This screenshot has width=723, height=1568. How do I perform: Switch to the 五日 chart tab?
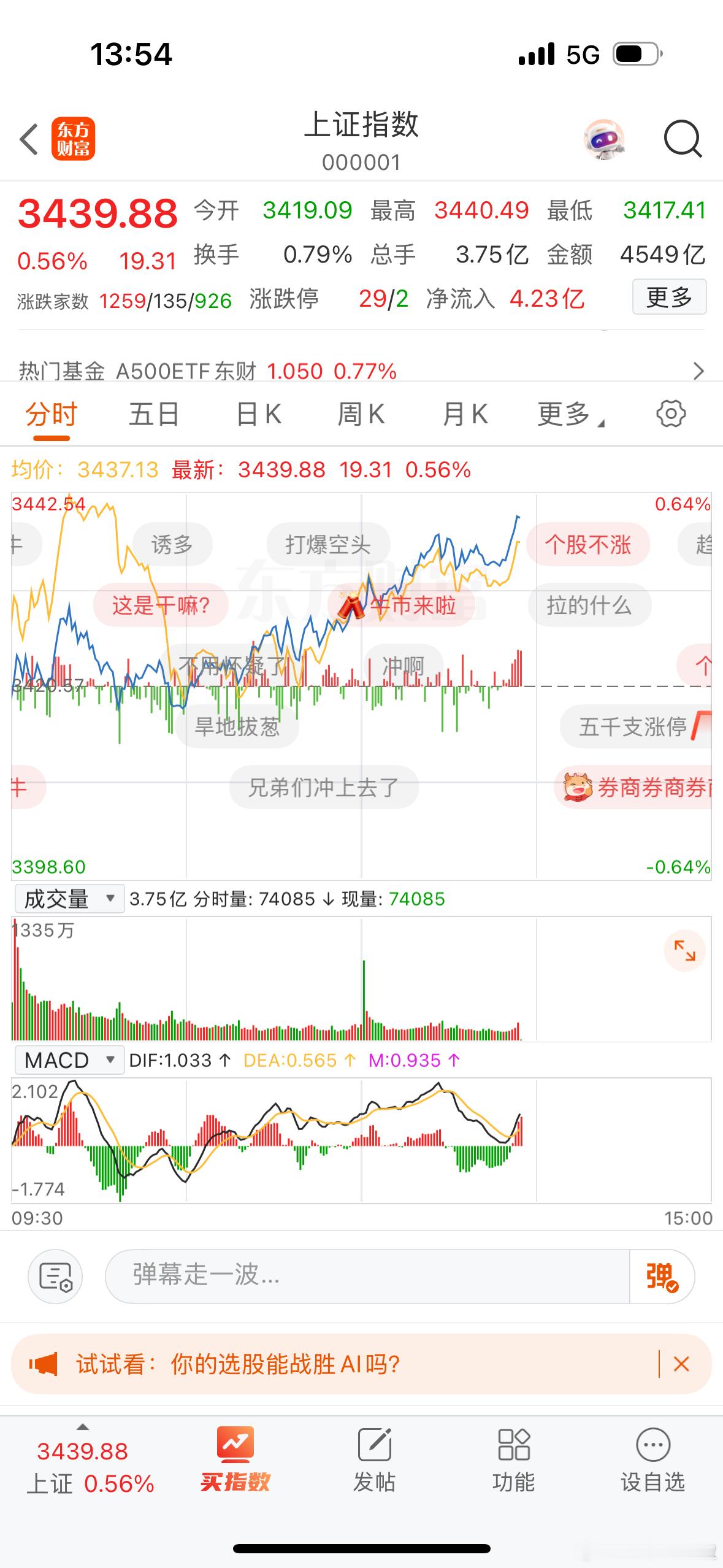pos(153,414)
